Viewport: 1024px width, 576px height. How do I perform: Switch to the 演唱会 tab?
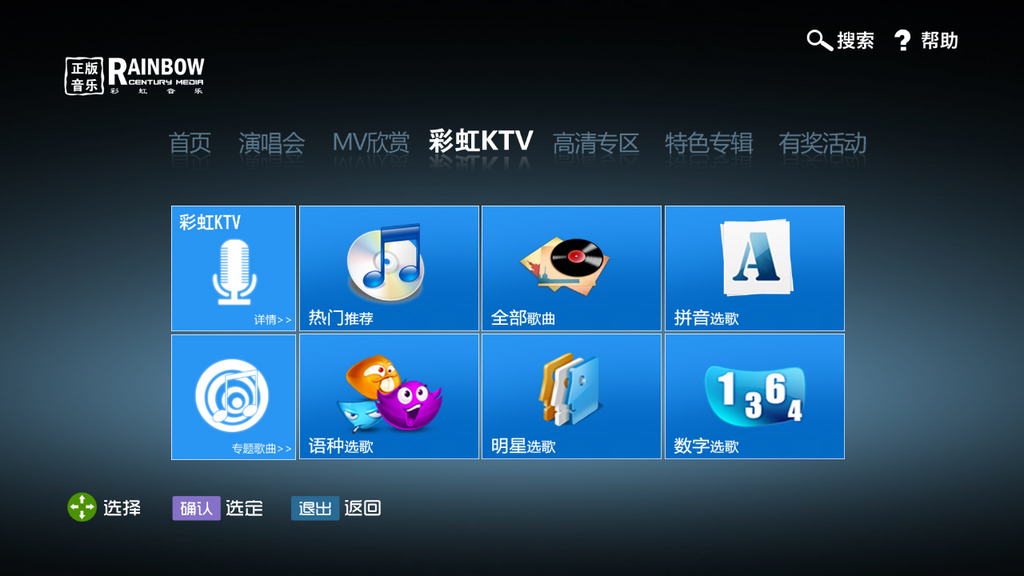pyautogui.click(x=272, y=143)
